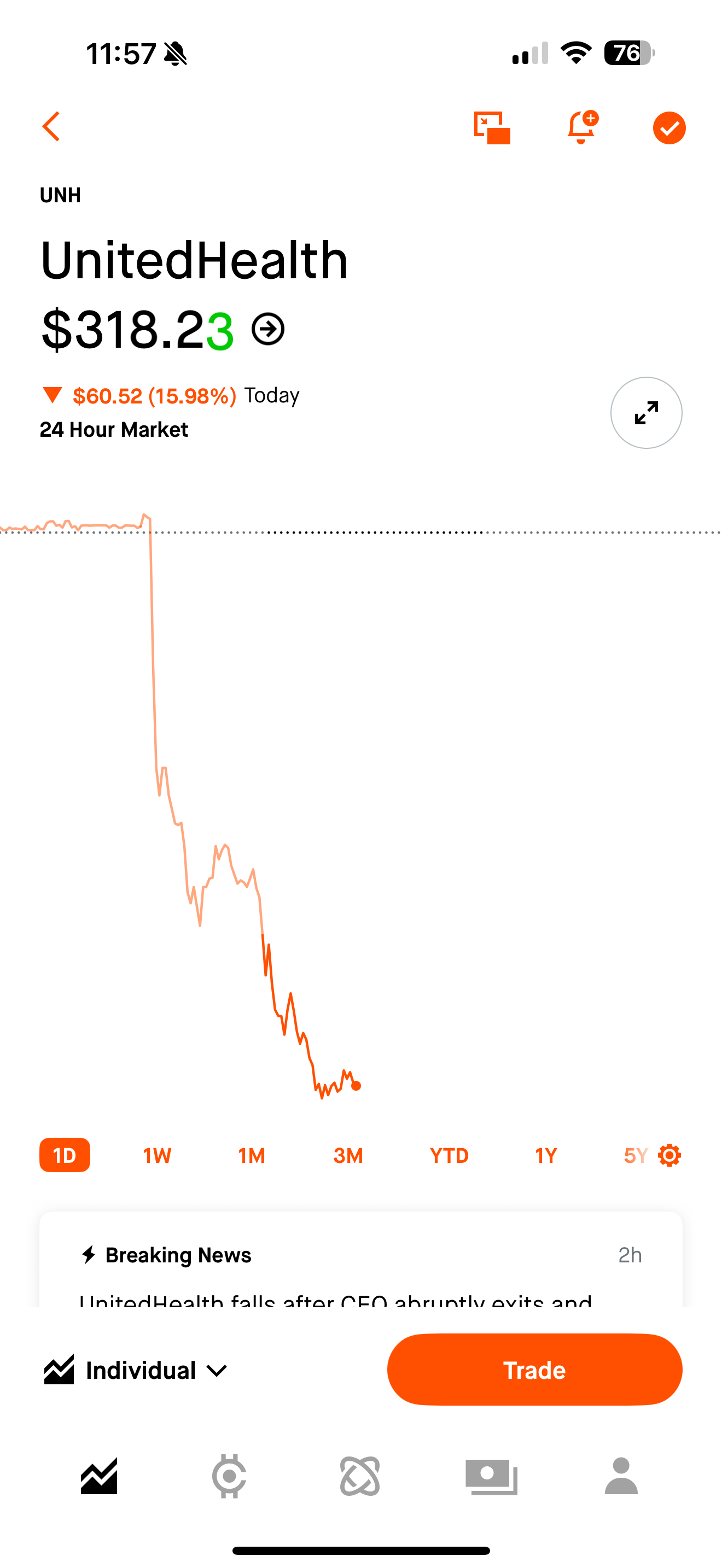722x1568 pixels.
Task: View the 1Y chart range
Action: coord(546,1155)
